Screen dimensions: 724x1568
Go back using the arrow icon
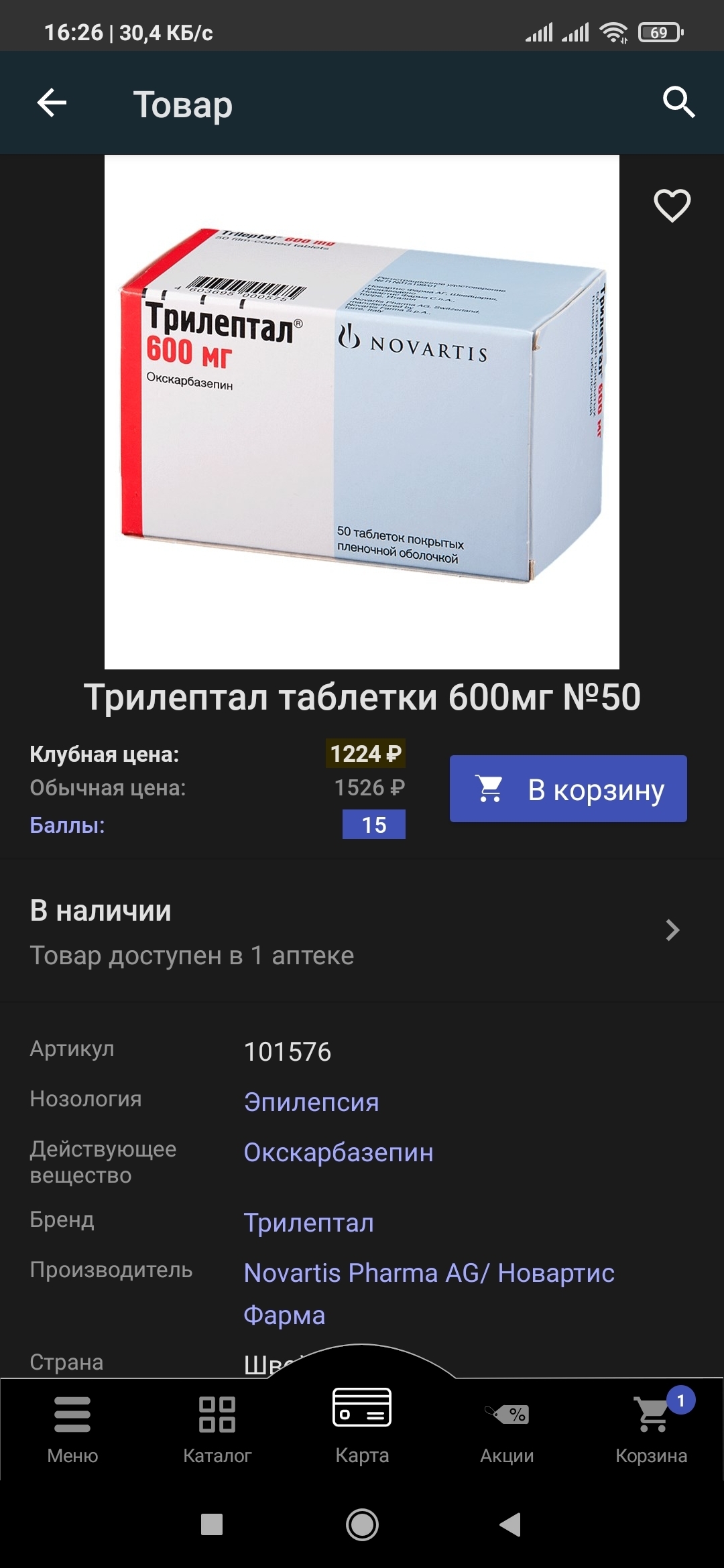click(x=52, y=103)
